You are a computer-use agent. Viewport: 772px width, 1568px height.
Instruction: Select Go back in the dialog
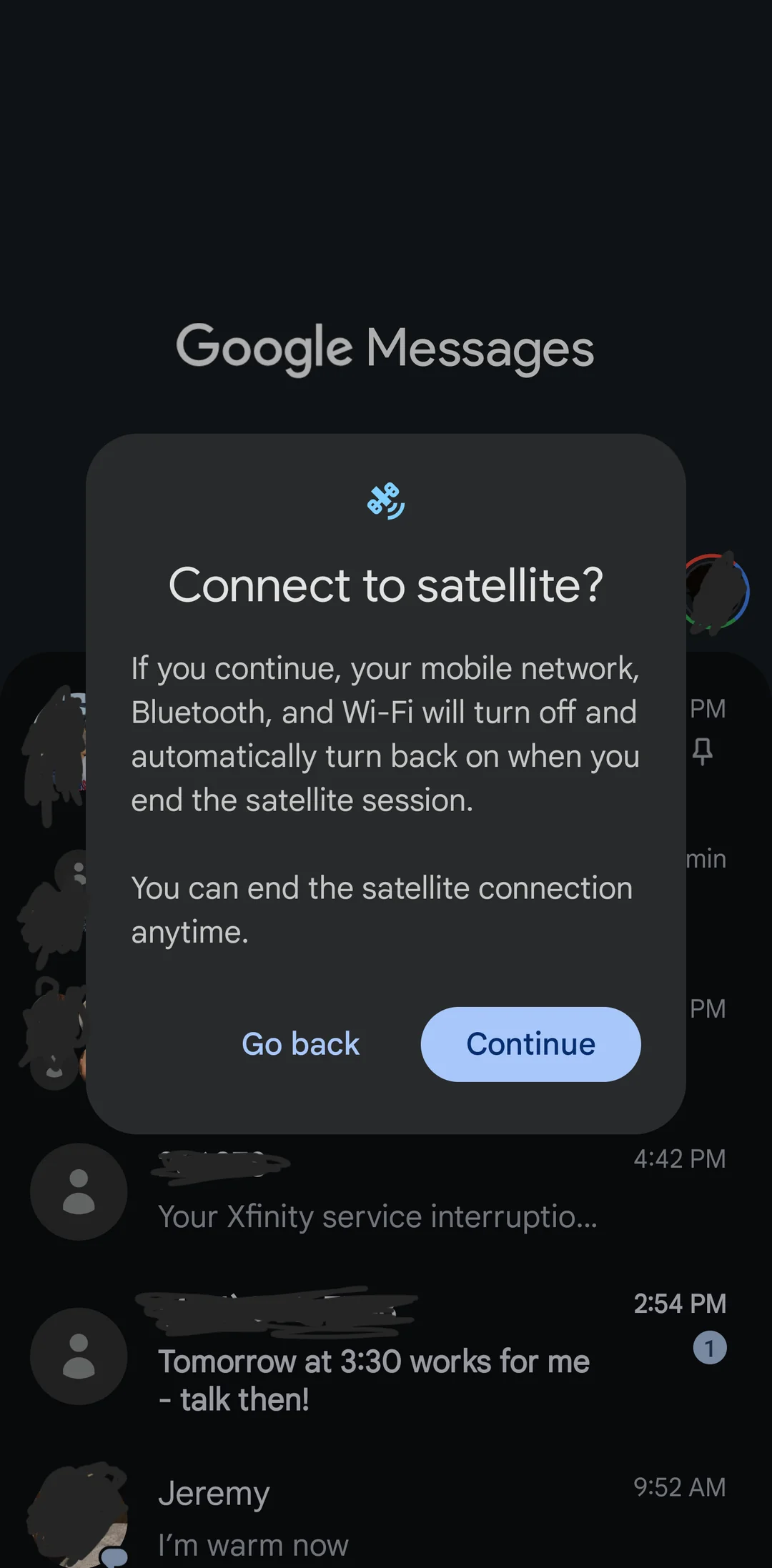(x=300, y=1044)
